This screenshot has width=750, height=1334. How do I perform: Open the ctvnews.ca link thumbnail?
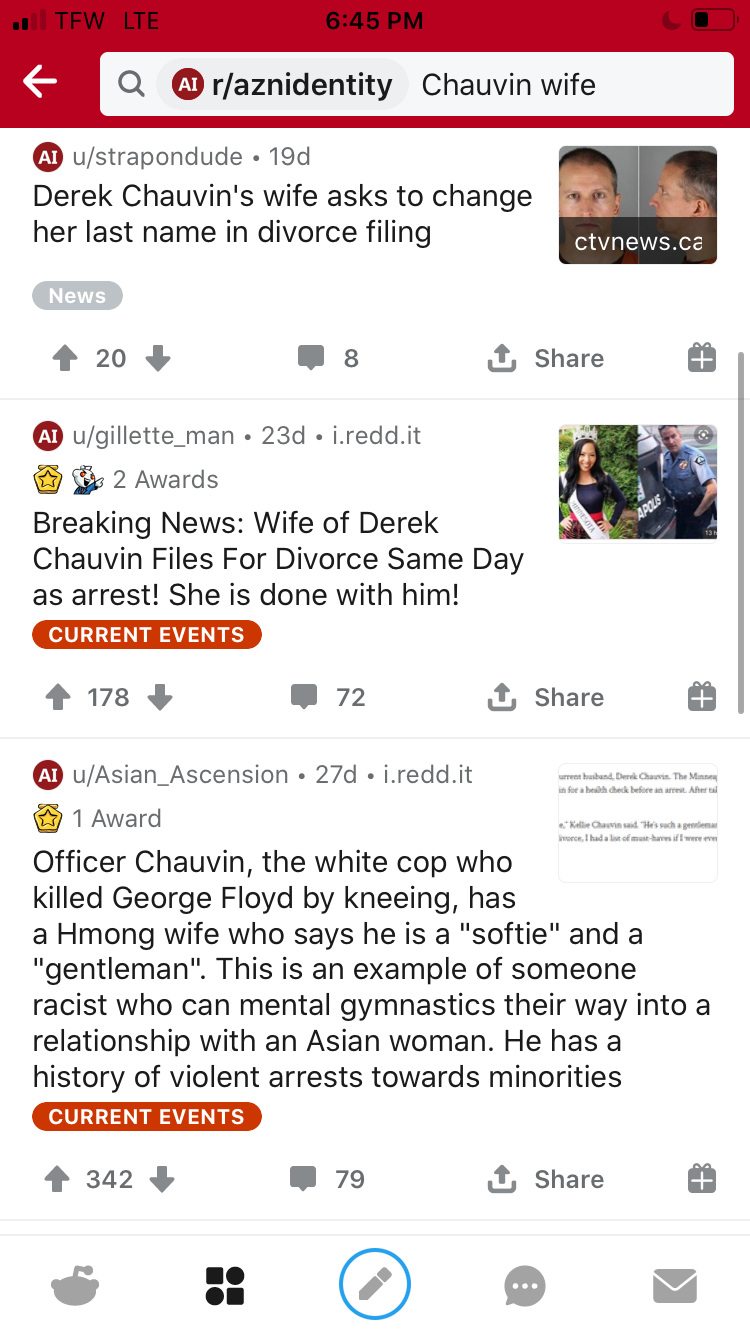637,205
